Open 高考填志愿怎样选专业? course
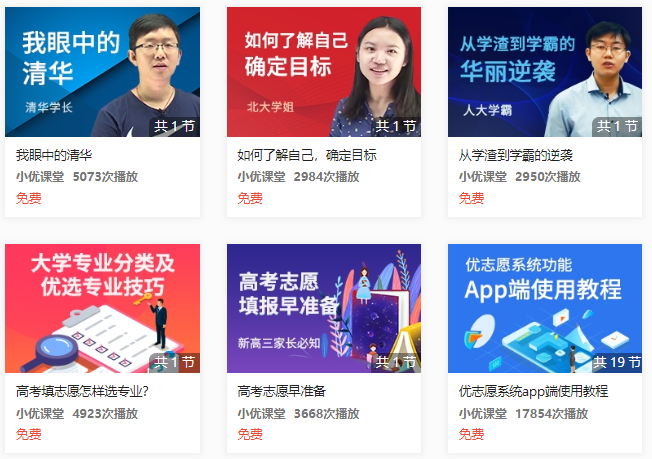 pos(102,309)
